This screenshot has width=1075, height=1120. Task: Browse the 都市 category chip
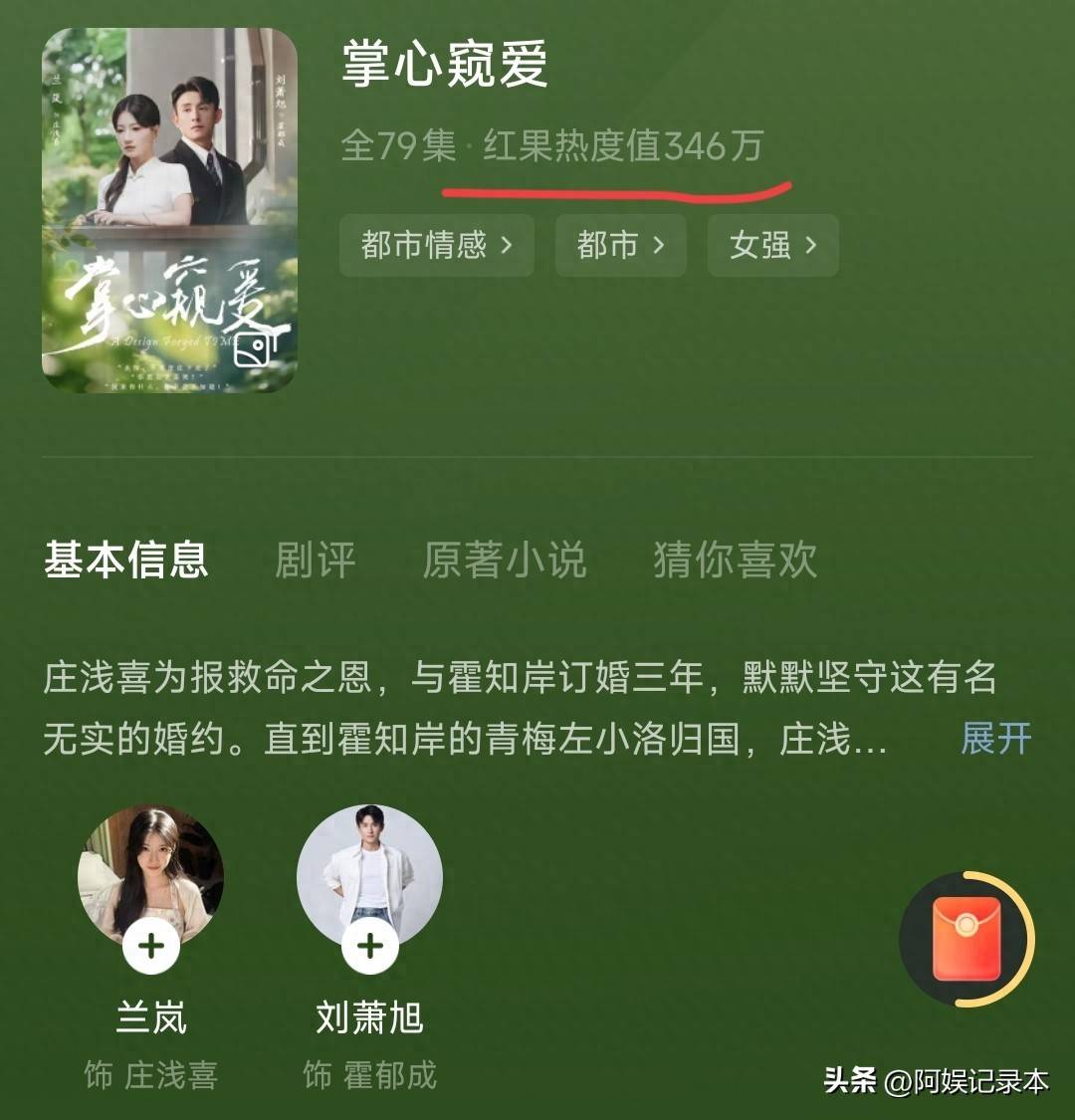(621, 245)
